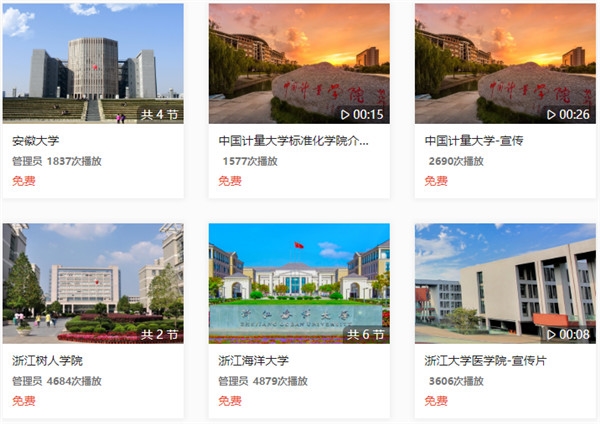Image resolution: width=600 pixels, height=424 pixels.
Task: Select the 浙江海洋大学 card
Action: point(299,284)
